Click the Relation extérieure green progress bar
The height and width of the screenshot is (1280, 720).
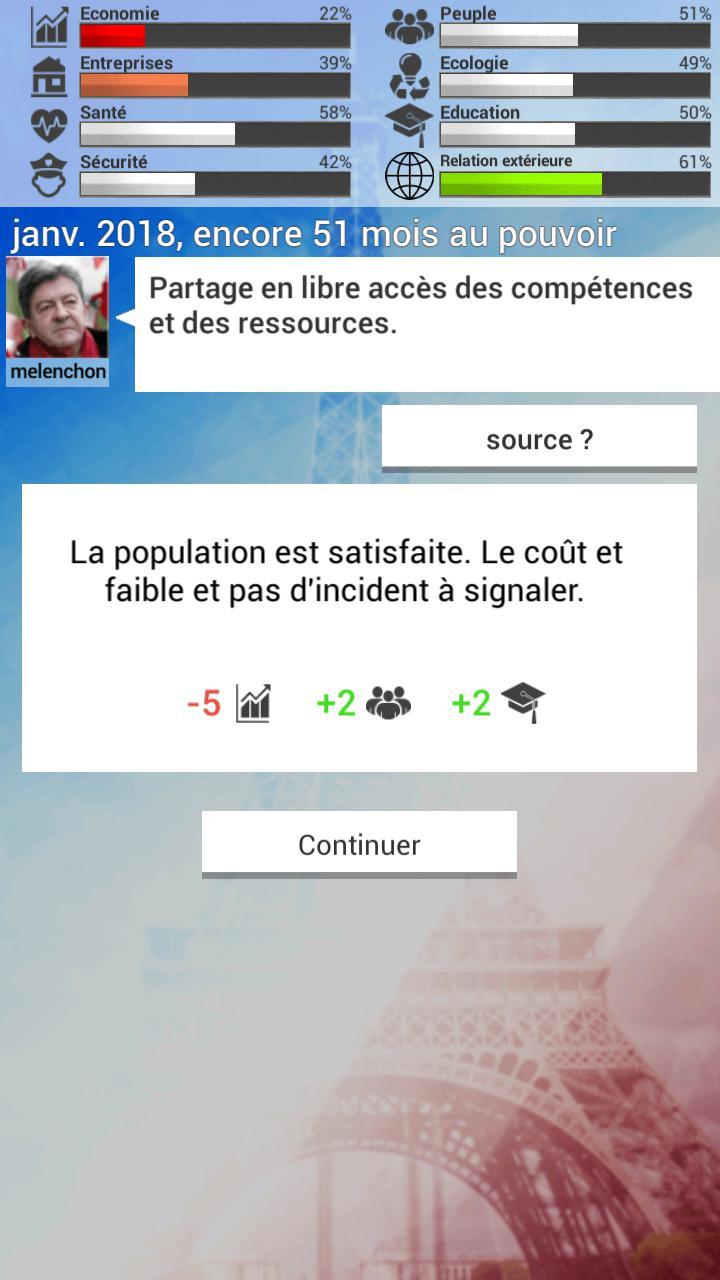click(x=575, y=183)
